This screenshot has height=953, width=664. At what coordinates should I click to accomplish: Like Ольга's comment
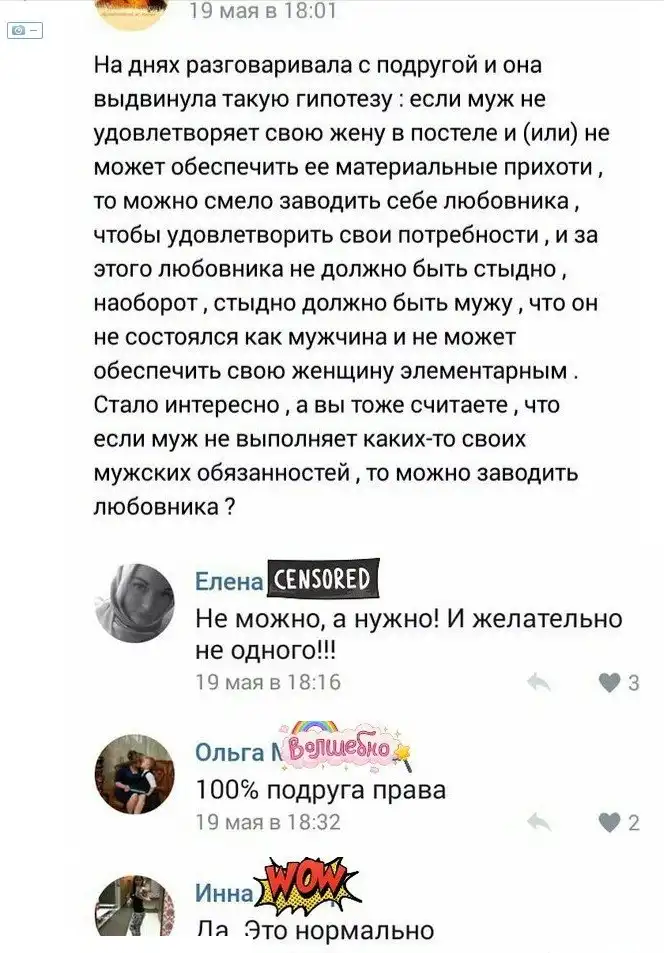point(608,823)
